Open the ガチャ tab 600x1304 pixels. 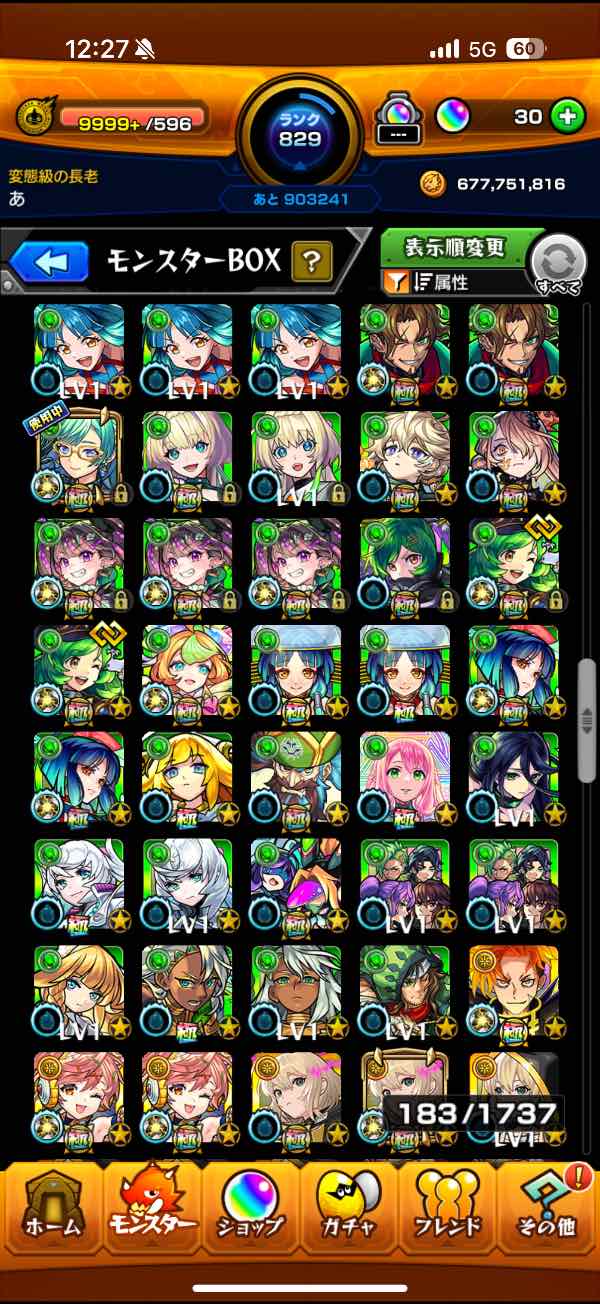coord(349,1213)
